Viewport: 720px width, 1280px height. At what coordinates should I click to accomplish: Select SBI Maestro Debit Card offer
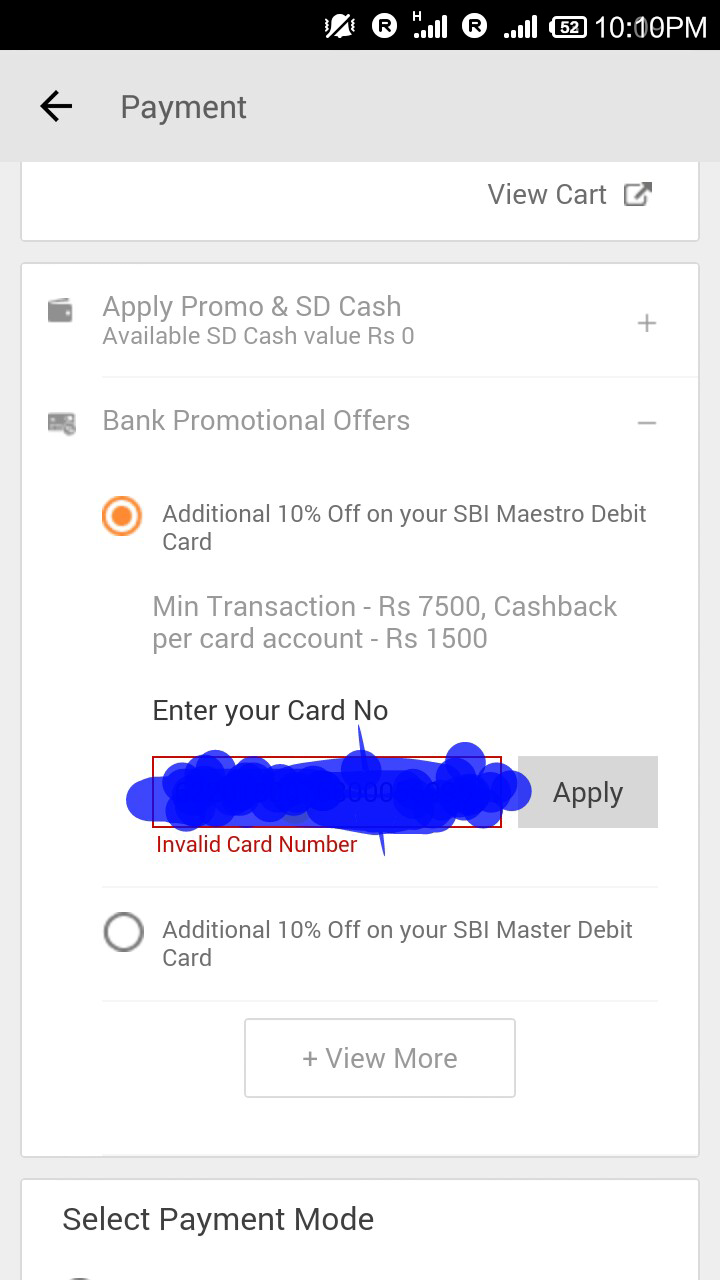tap(123, 517)
